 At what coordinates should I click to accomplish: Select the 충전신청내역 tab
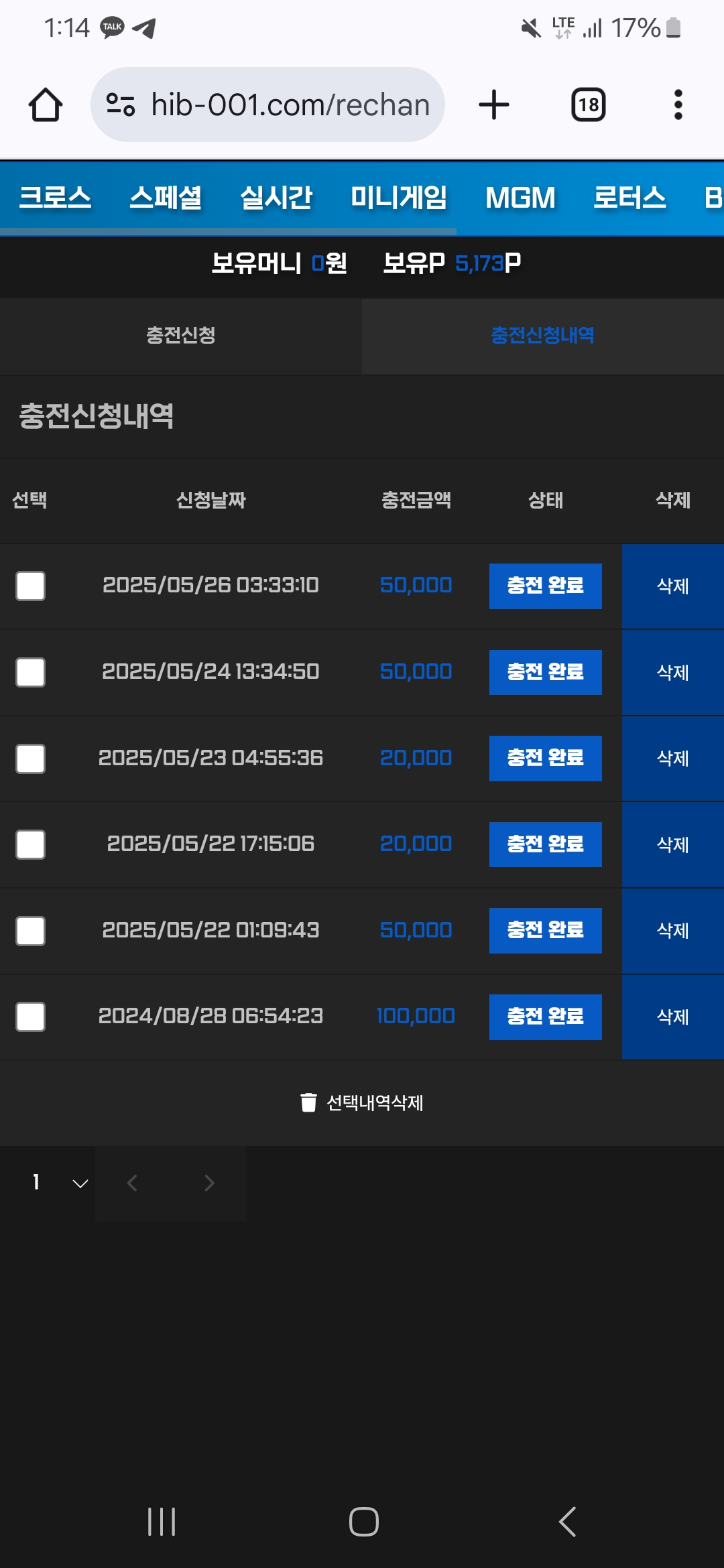pos(543,335)
